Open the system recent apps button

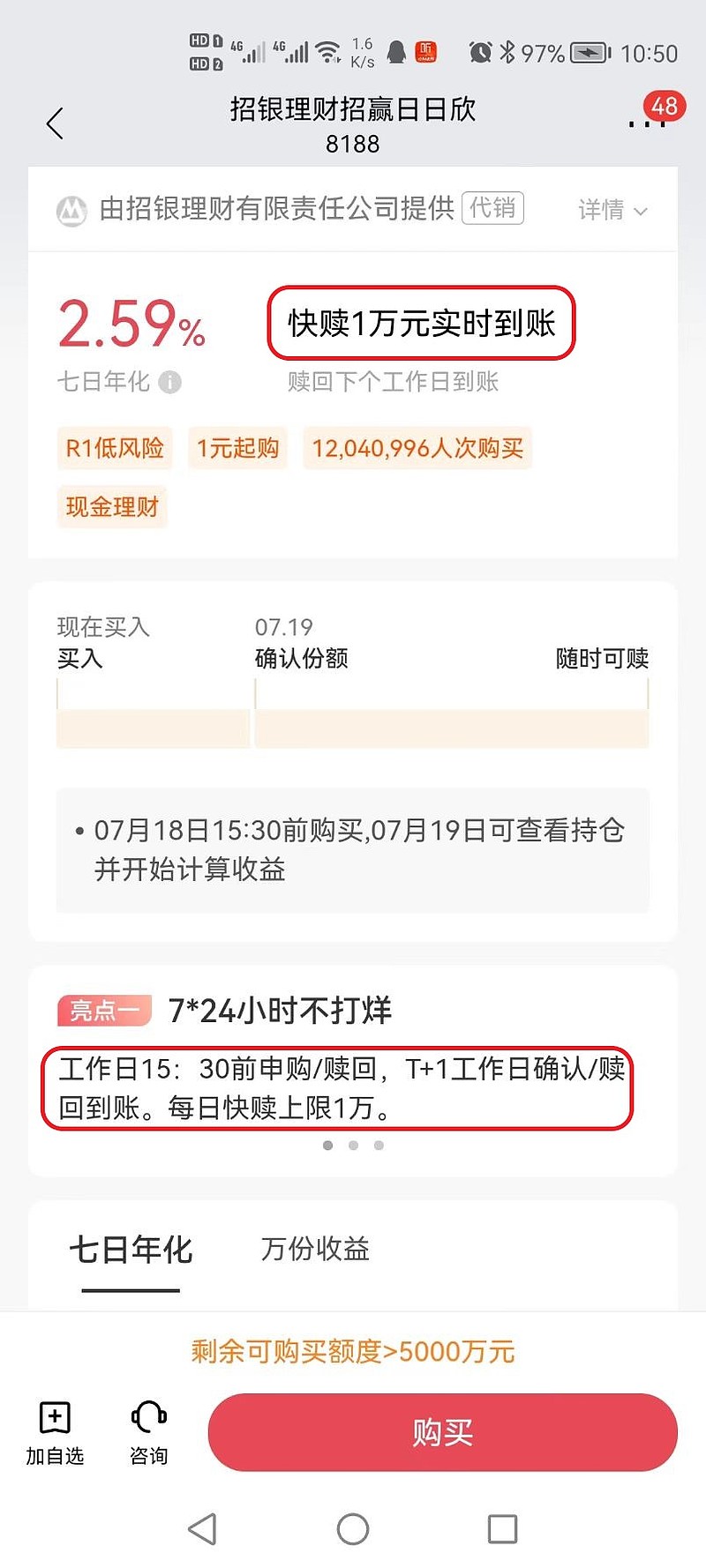click(x=502, y=1529)
